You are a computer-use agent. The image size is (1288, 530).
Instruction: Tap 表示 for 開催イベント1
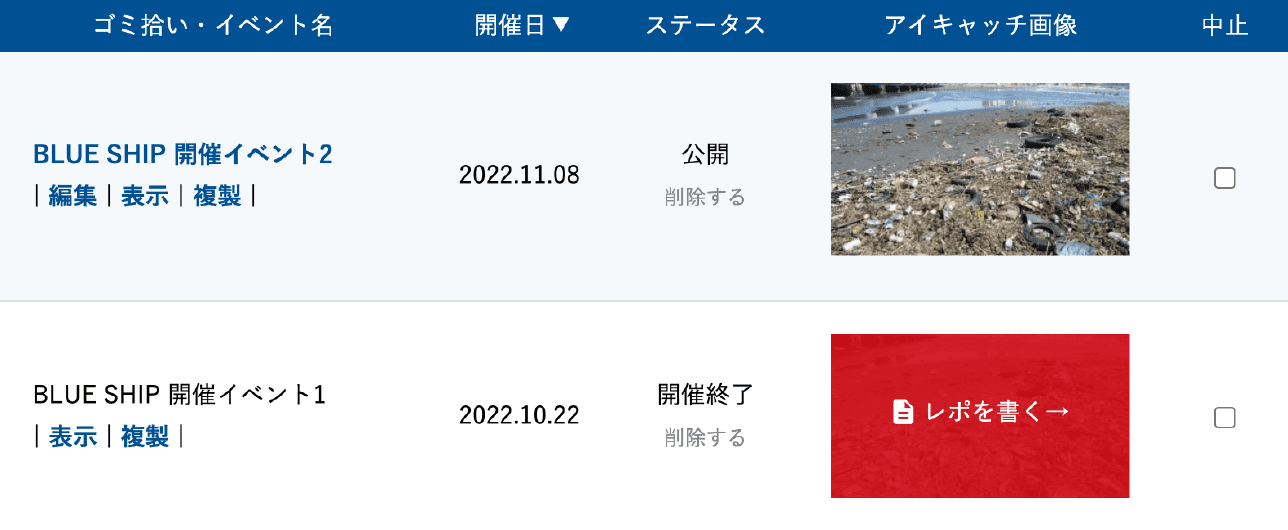(x=73, y=437)
